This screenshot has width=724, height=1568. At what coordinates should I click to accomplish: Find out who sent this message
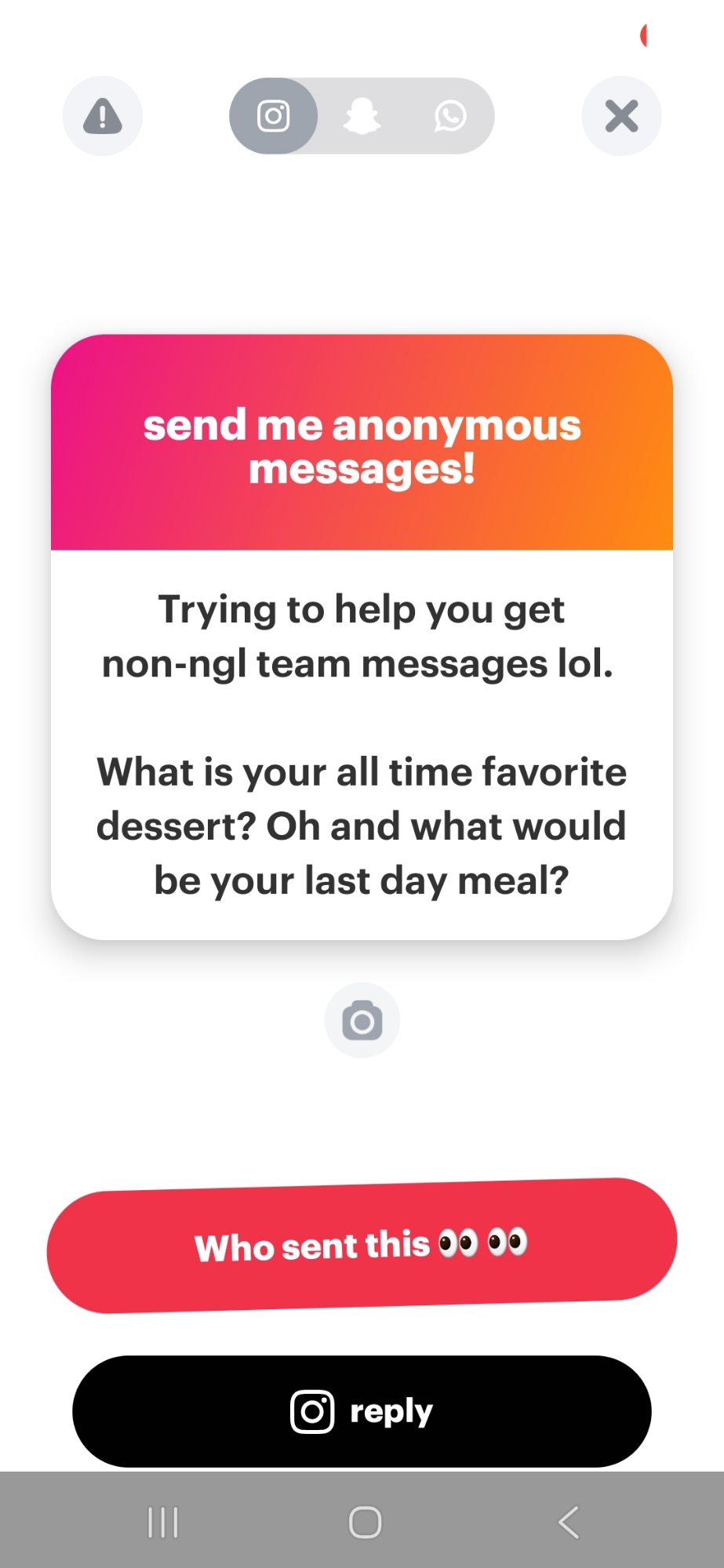coord(362,1245)
